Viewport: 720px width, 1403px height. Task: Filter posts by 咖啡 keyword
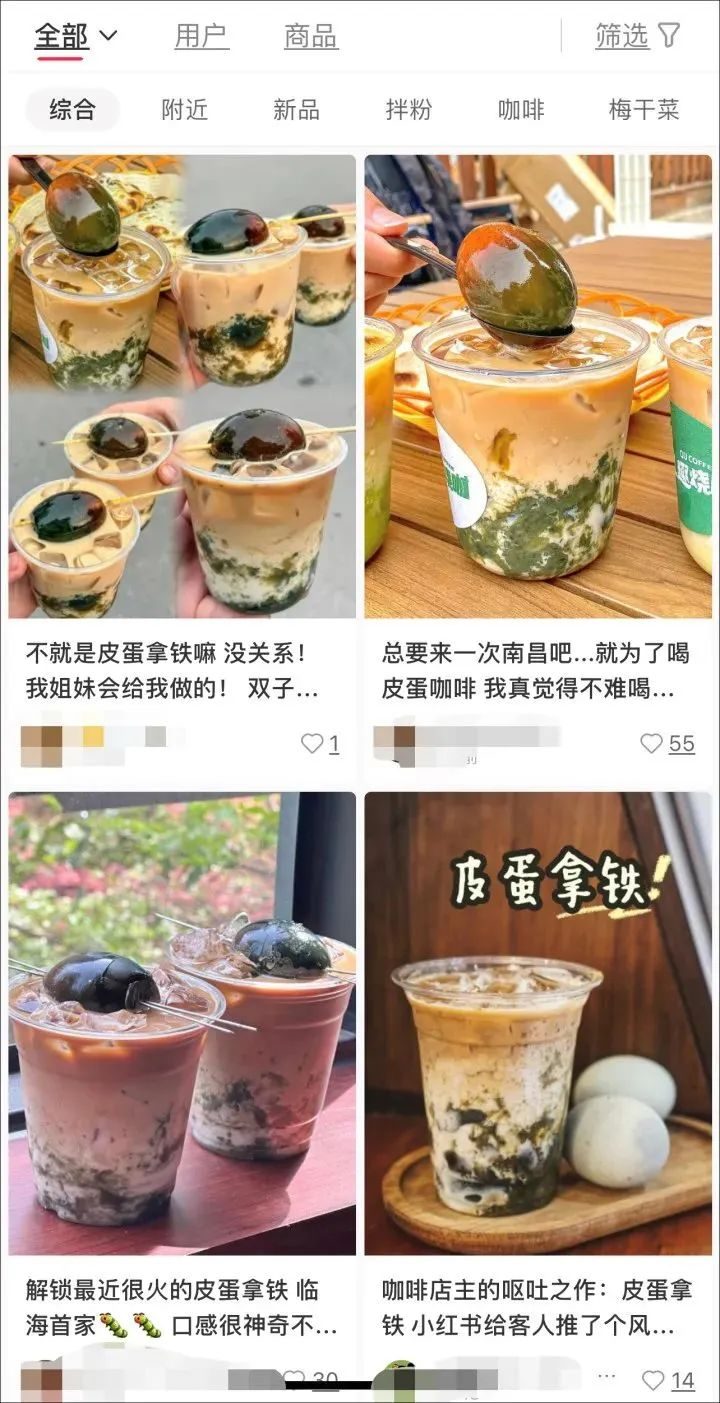coord(519,111)
